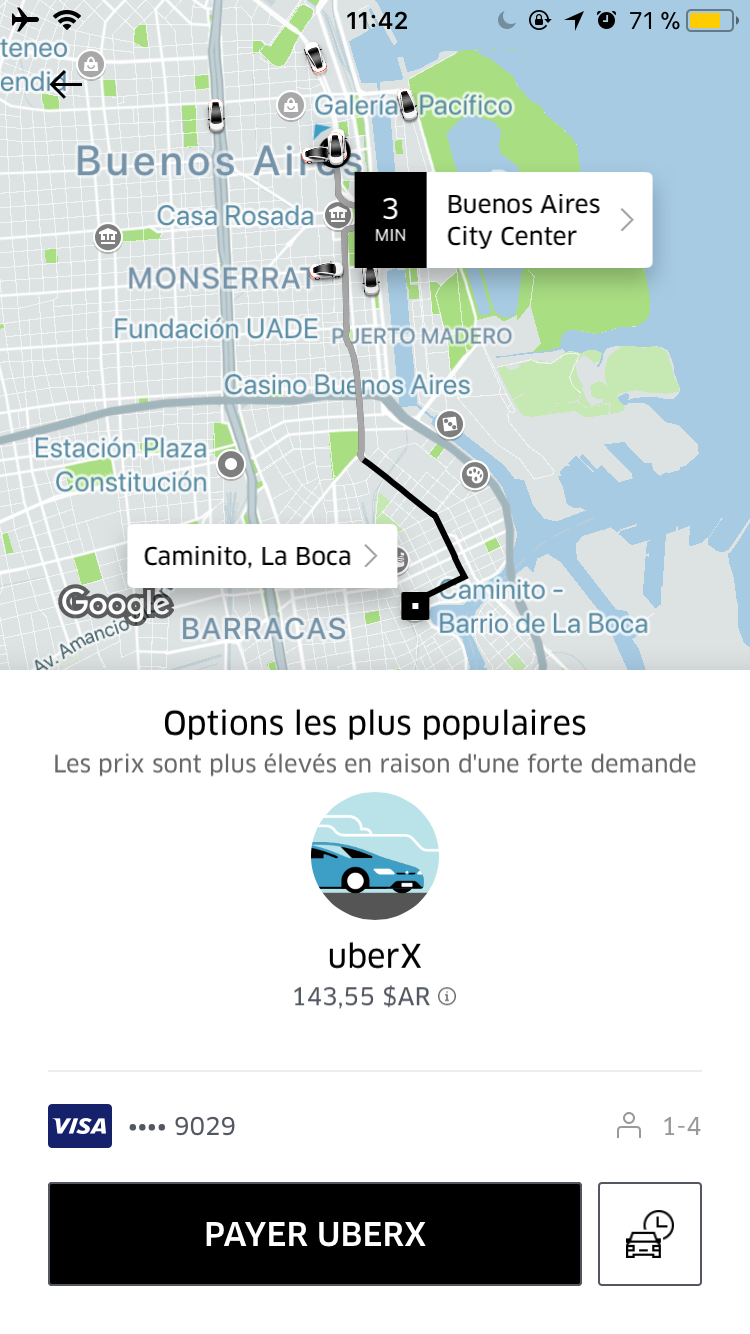This screenshot has height=1334, width=750.
Task: Go back with the arrow icon
Action: 66,85
